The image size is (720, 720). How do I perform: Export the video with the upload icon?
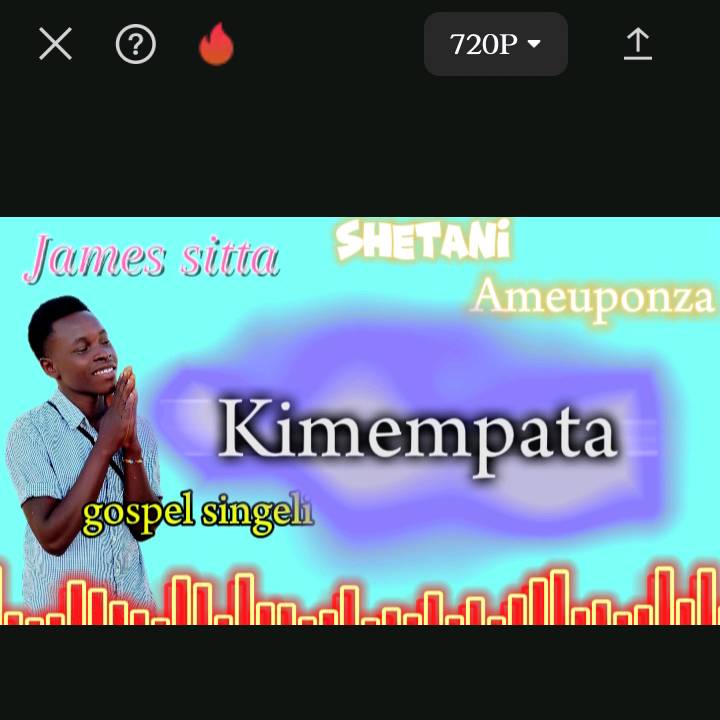[x=637, y=44]
